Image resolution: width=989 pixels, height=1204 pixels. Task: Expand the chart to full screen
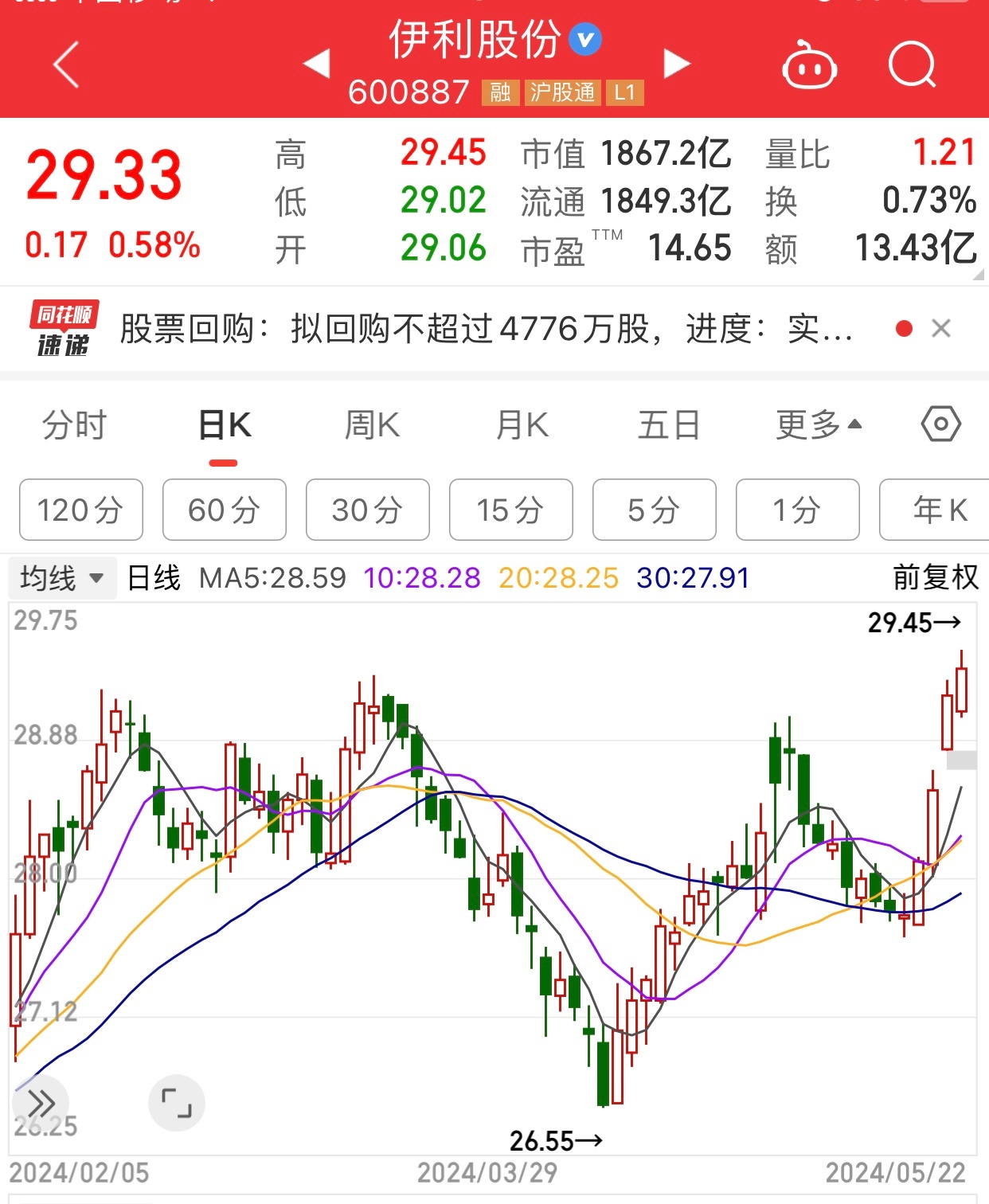(177, 1103)
